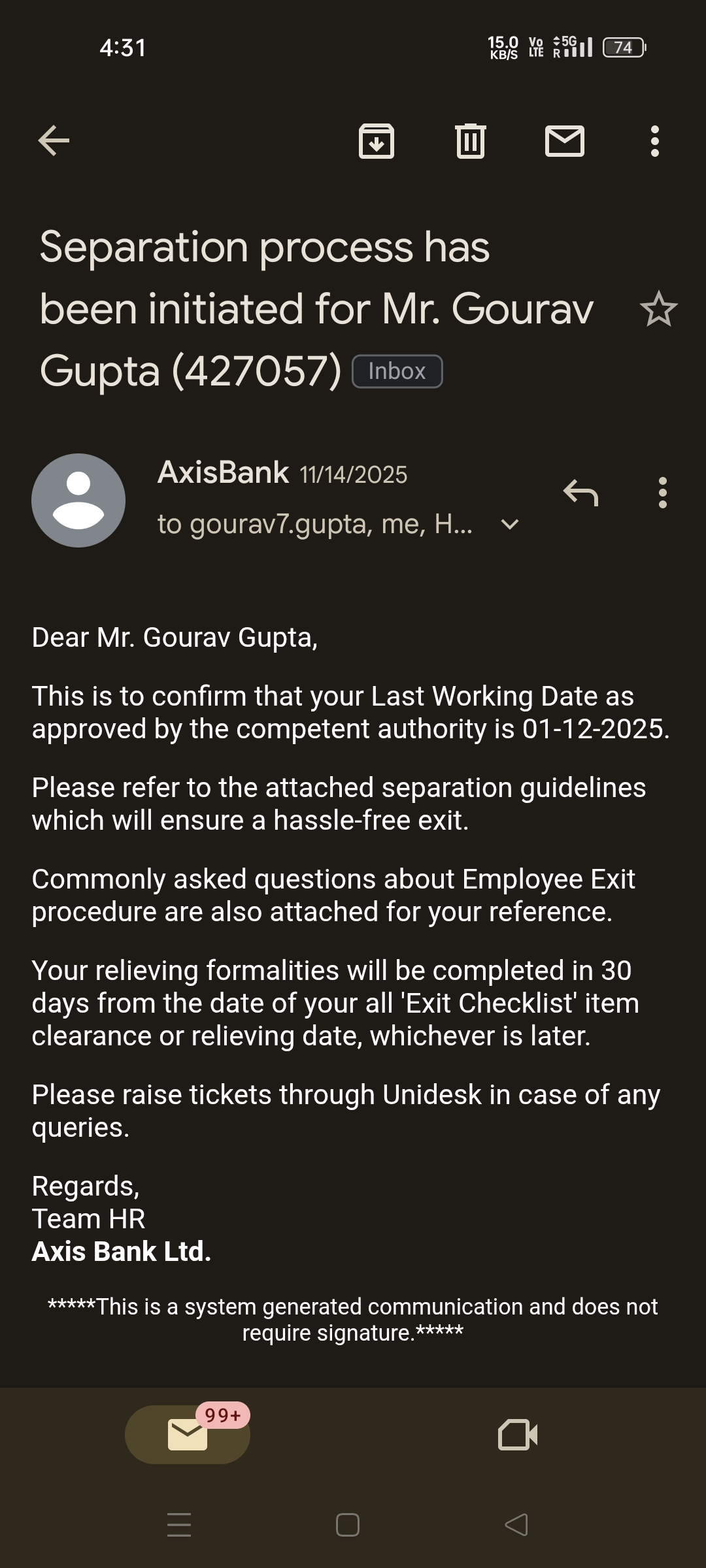
Task: Switch to the Meet video tab
Action: tap(517, 1435)
